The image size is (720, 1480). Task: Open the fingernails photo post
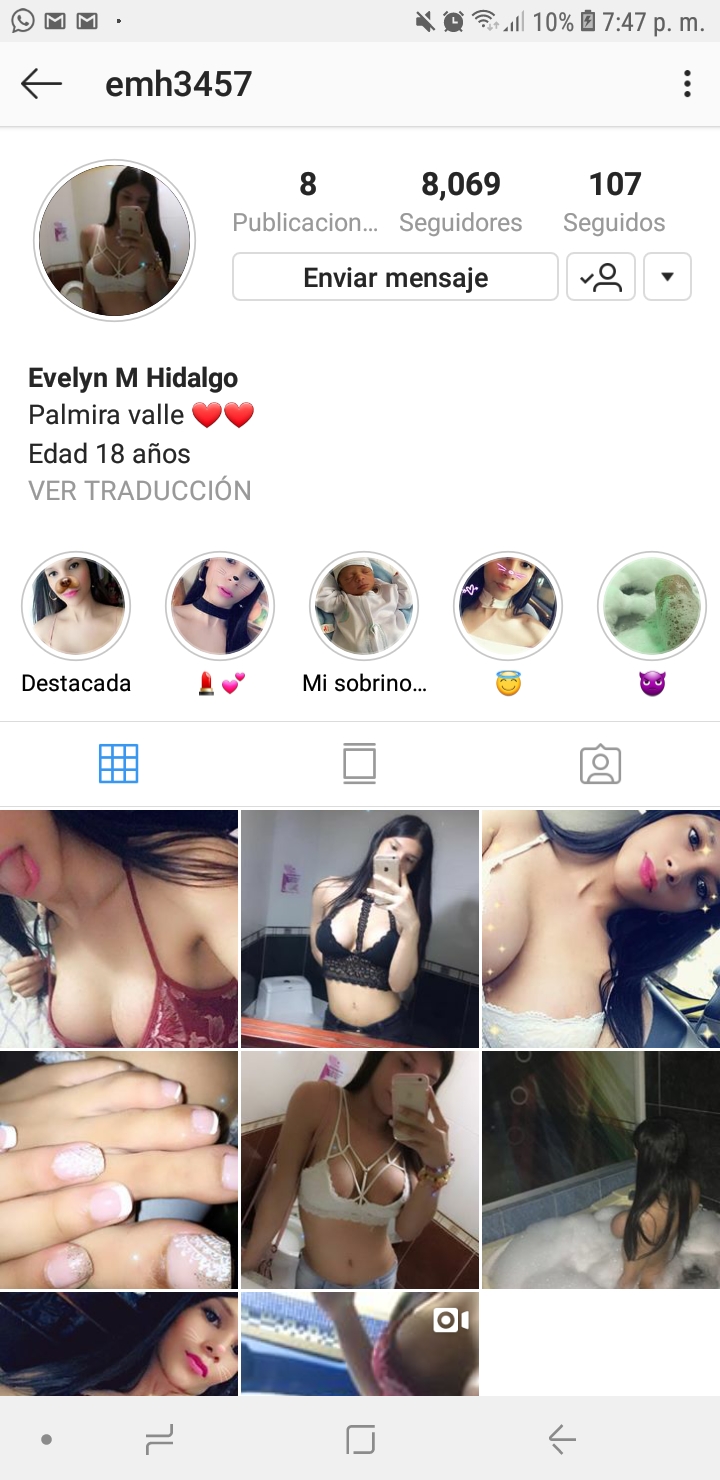coord(118,1169)
